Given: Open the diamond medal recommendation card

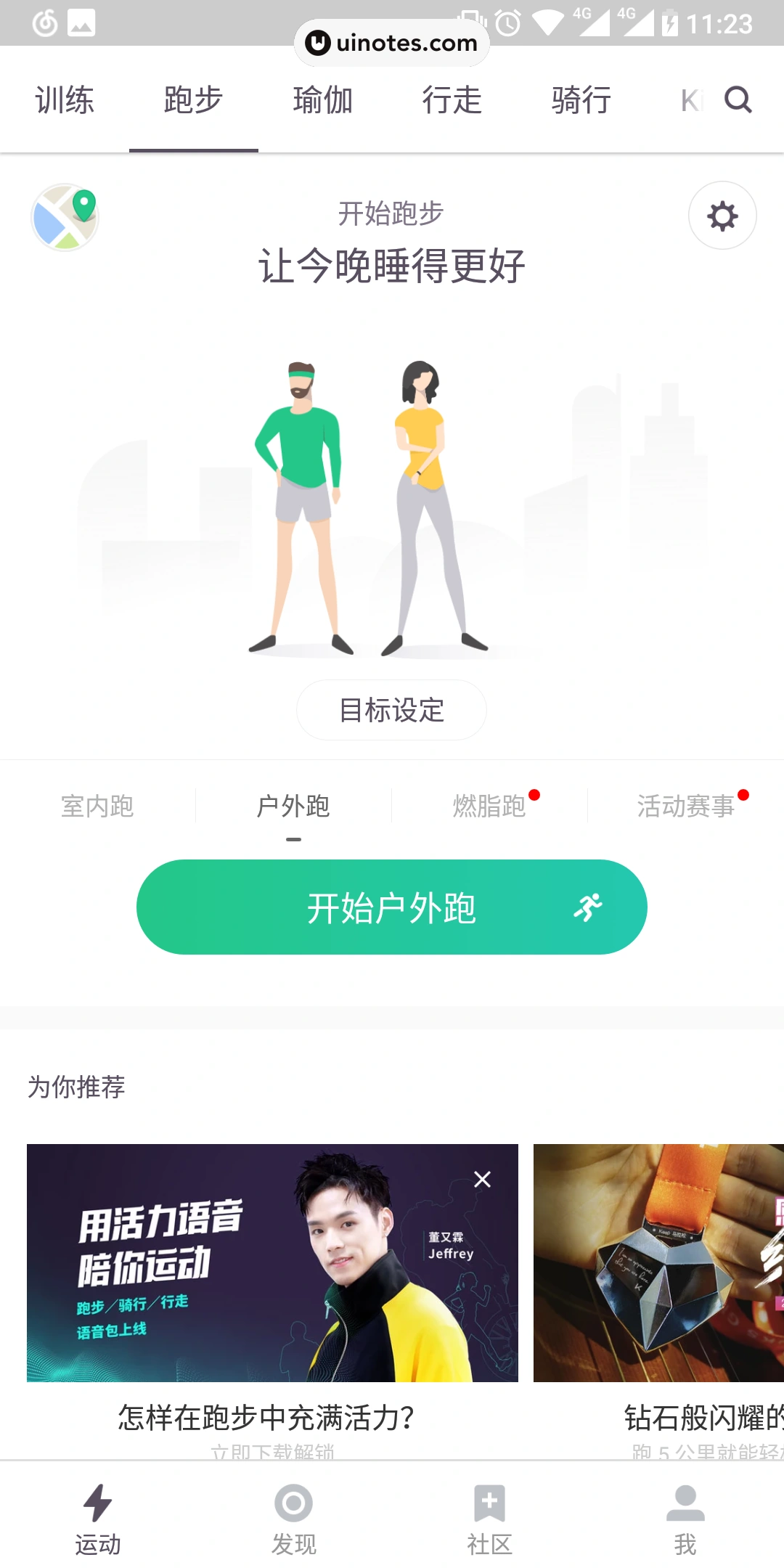Looking at the screenshot, I should coord(657,1263).
